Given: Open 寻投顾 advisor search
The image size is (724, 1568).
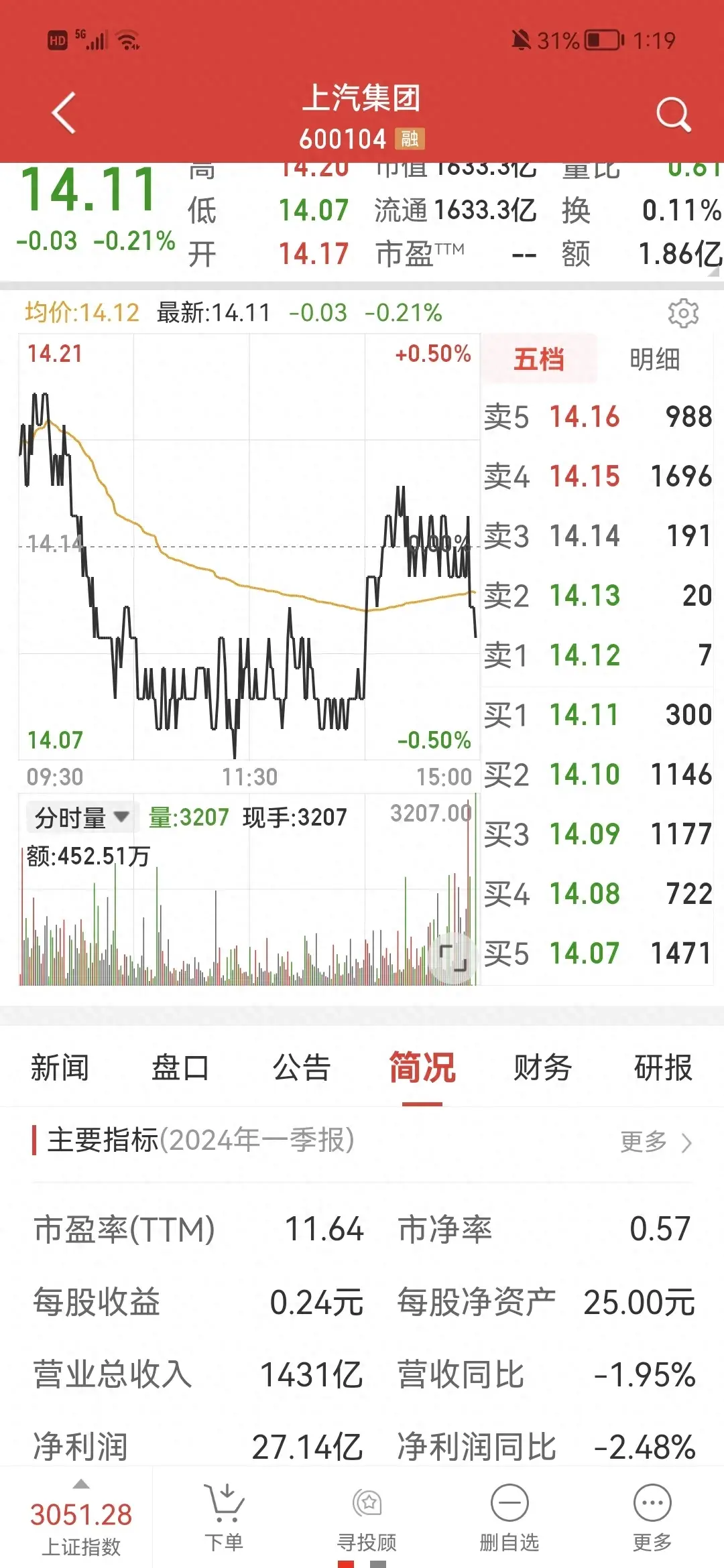Looking at the screenshot, I should tap(367, 1518).
